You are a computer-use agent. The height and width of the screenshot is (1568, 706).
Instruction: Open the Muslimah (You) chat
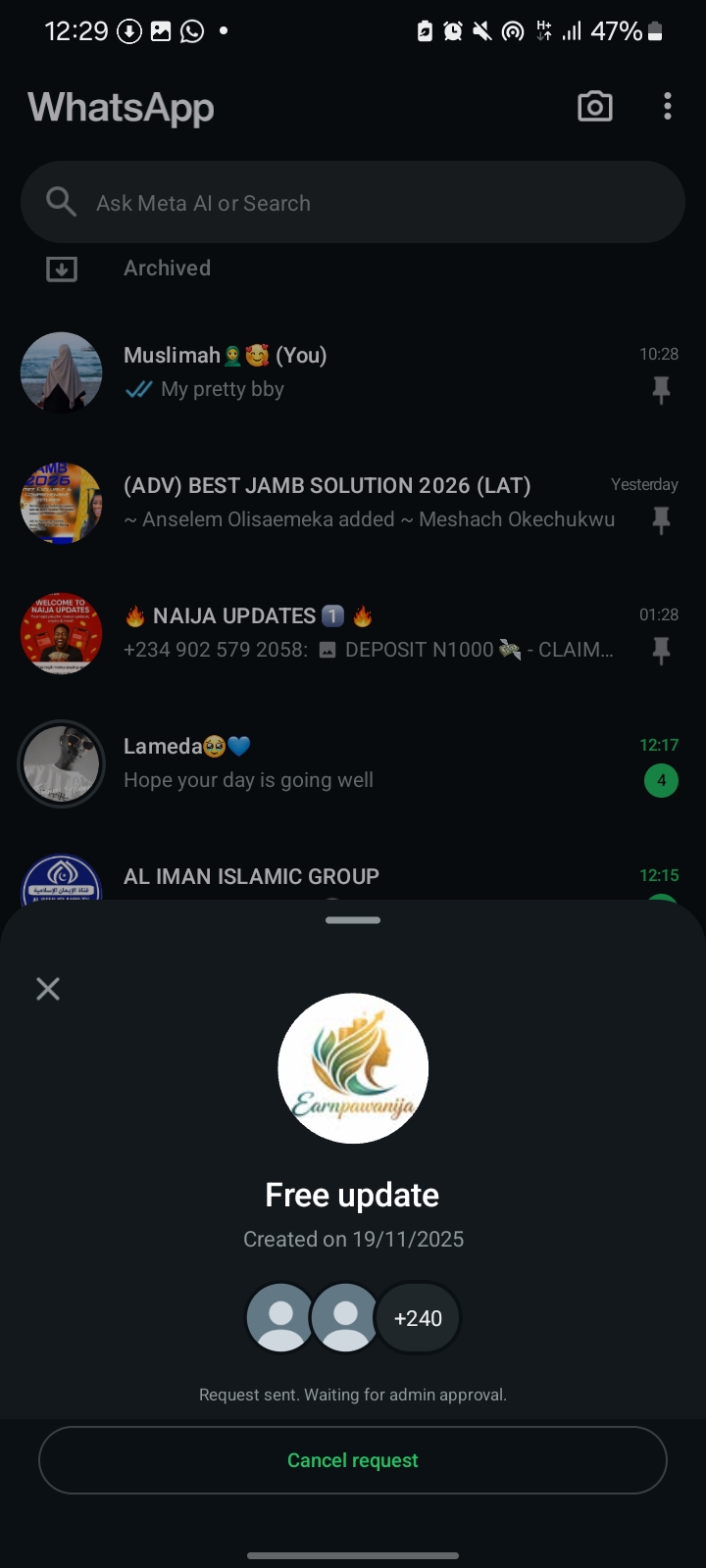pyautogui.click(x=373, y=372)
